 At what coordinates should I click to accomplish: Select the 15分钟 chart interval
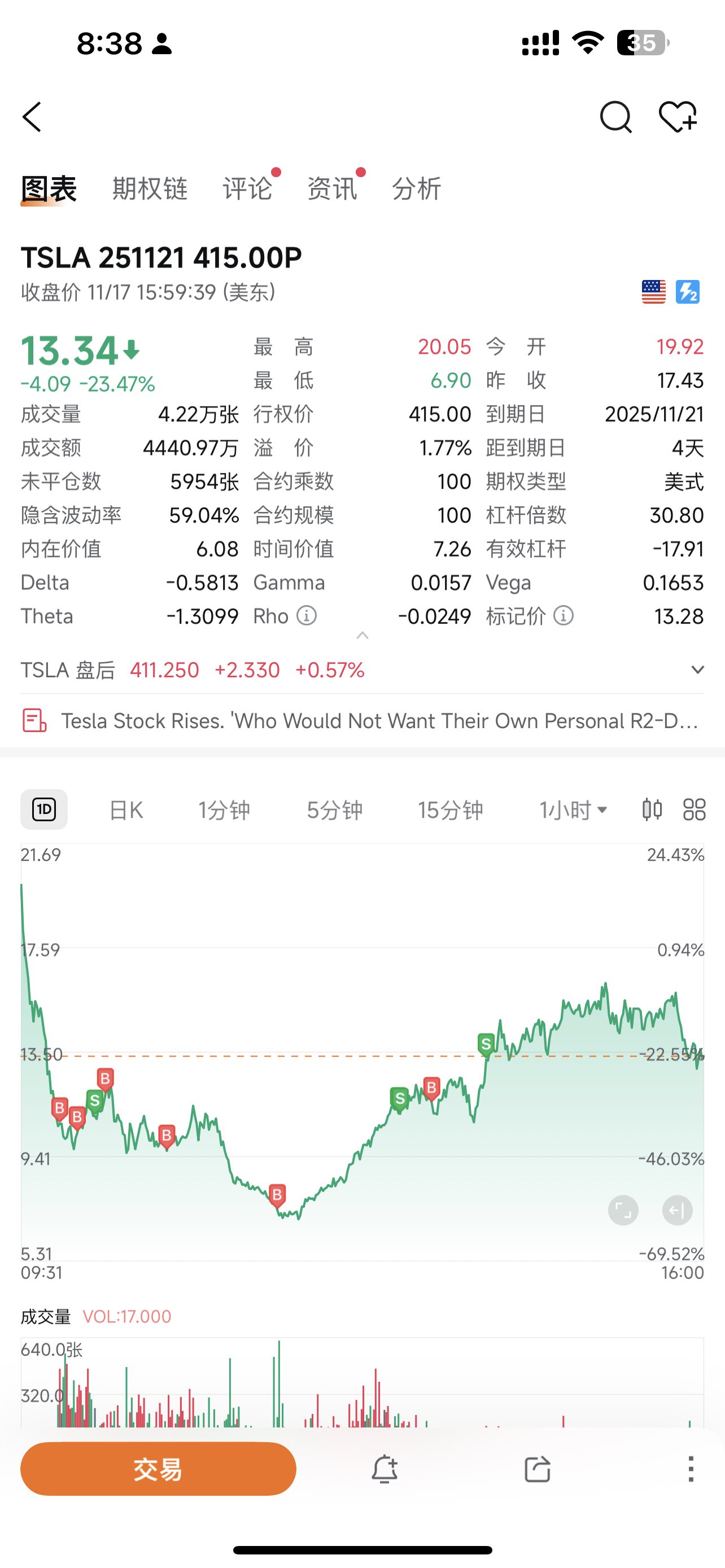pos(450,810)
